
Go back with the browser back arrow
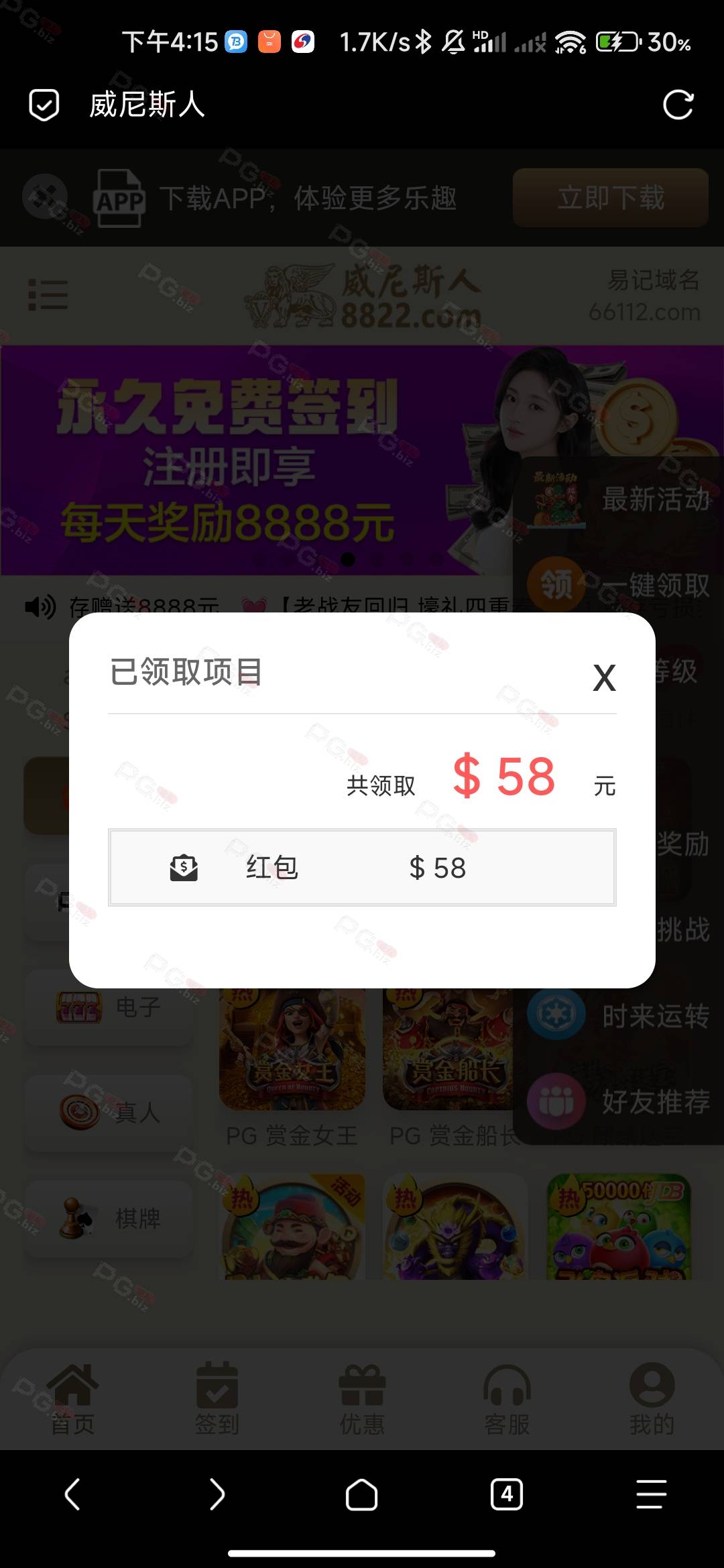[72, 1494]
